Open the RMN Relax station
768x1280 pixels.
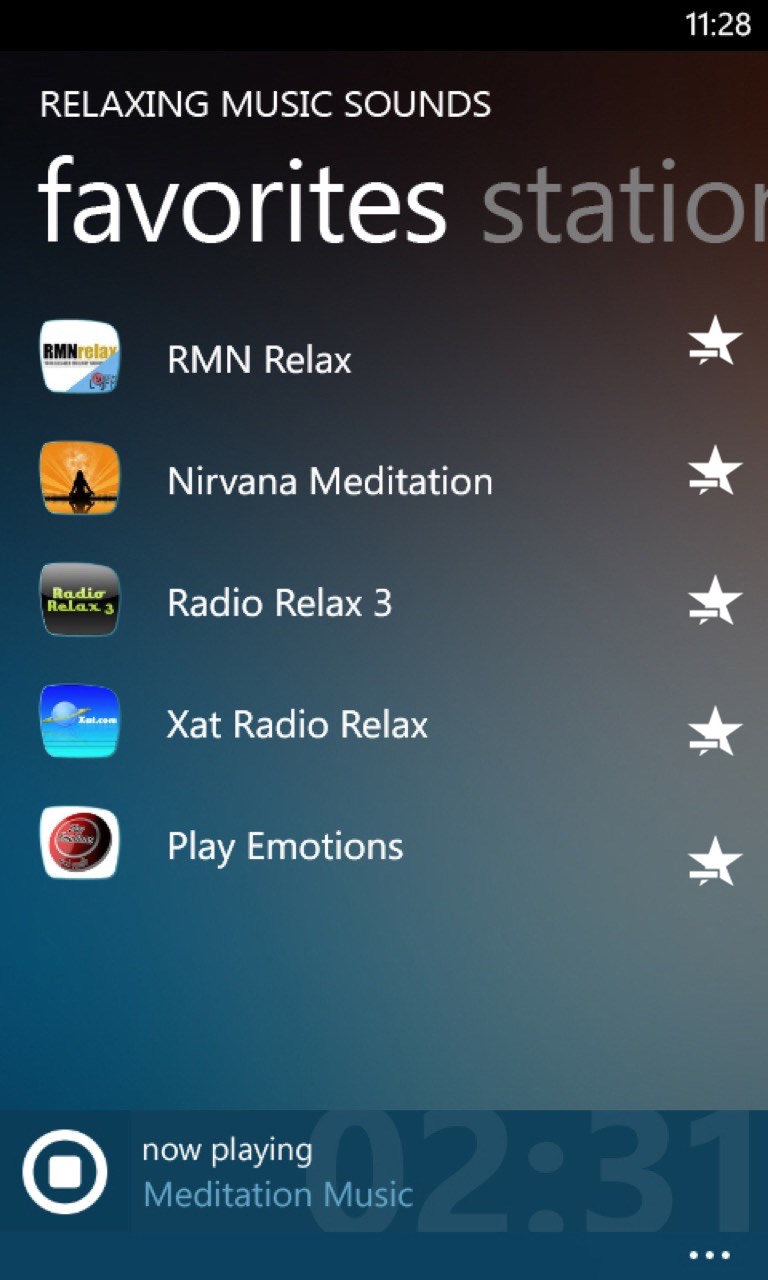pos(259,359)
